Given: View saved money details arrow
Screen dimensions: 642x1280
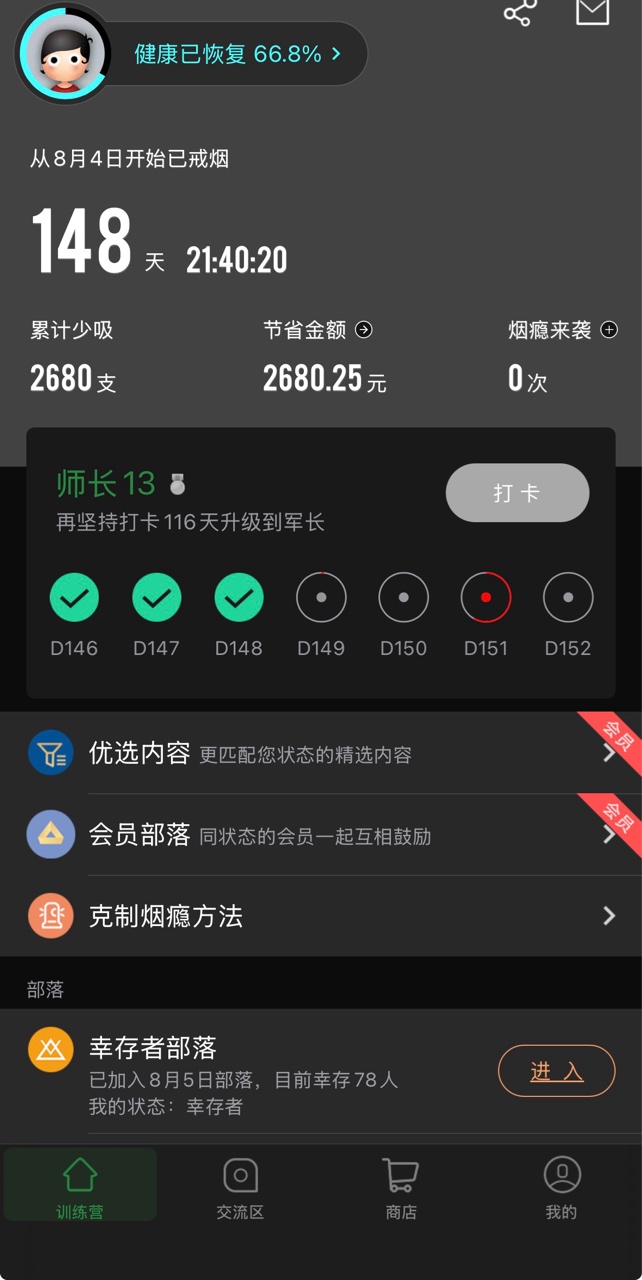Looking at the screenshot, I should click(364, 330).
